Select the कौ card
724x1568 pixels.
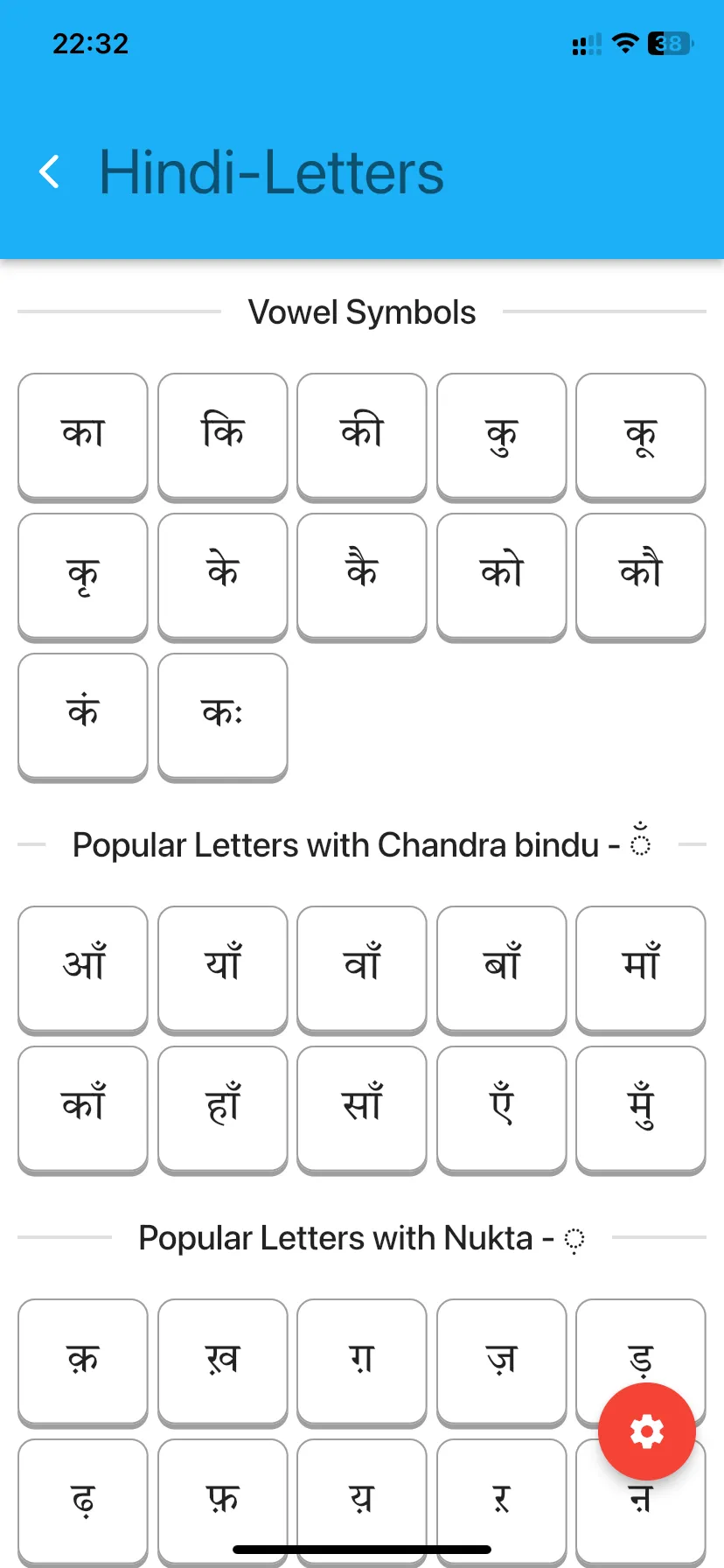pyautogui.click(x=640, y=576)
